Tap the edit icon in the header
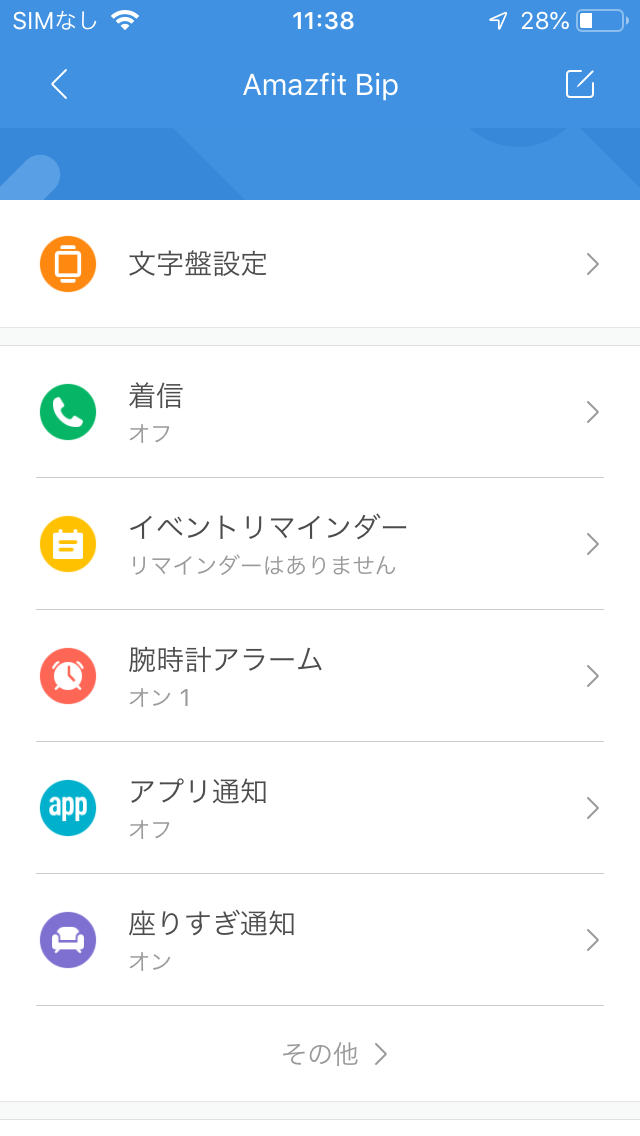 tap(580, 84)
